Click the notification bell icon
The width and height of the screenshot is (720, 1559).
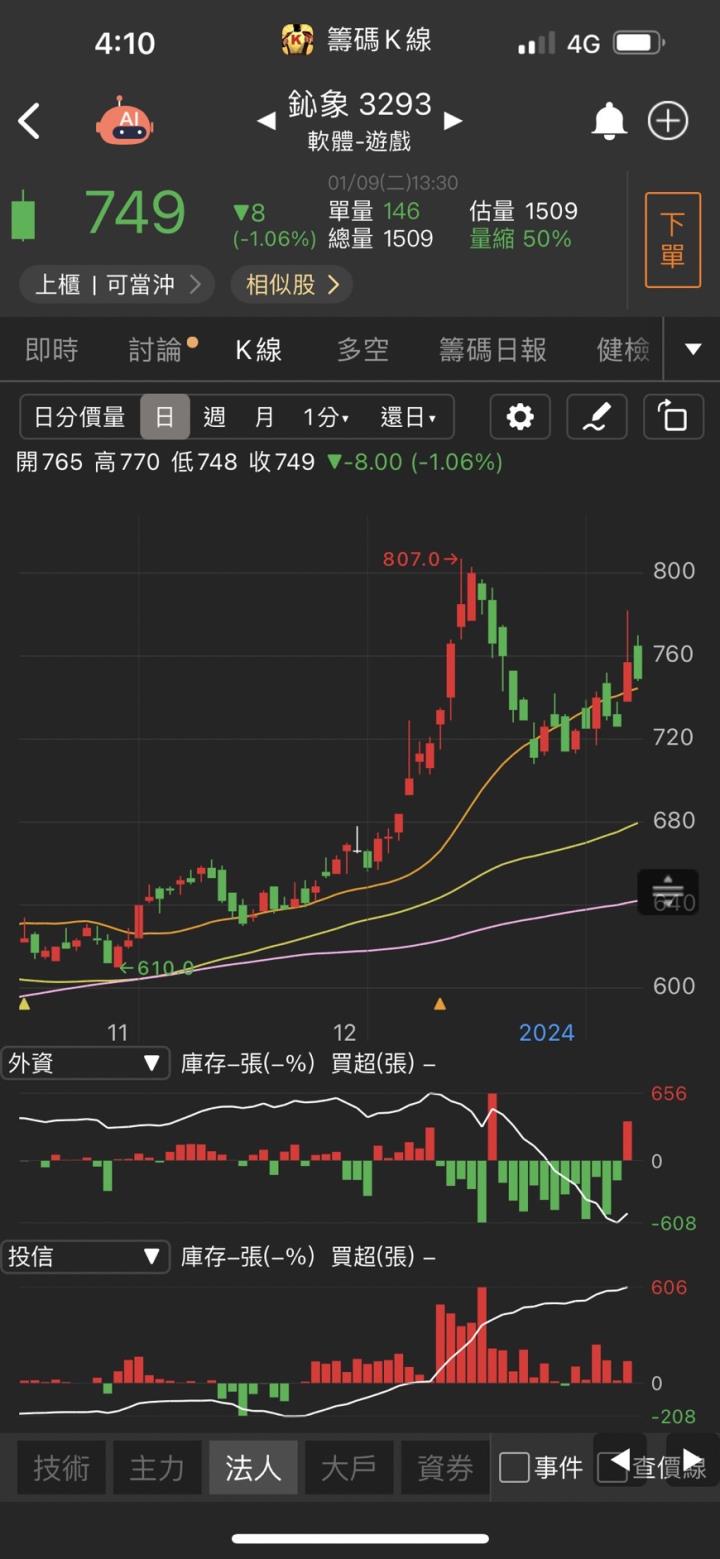click(610, 119)
